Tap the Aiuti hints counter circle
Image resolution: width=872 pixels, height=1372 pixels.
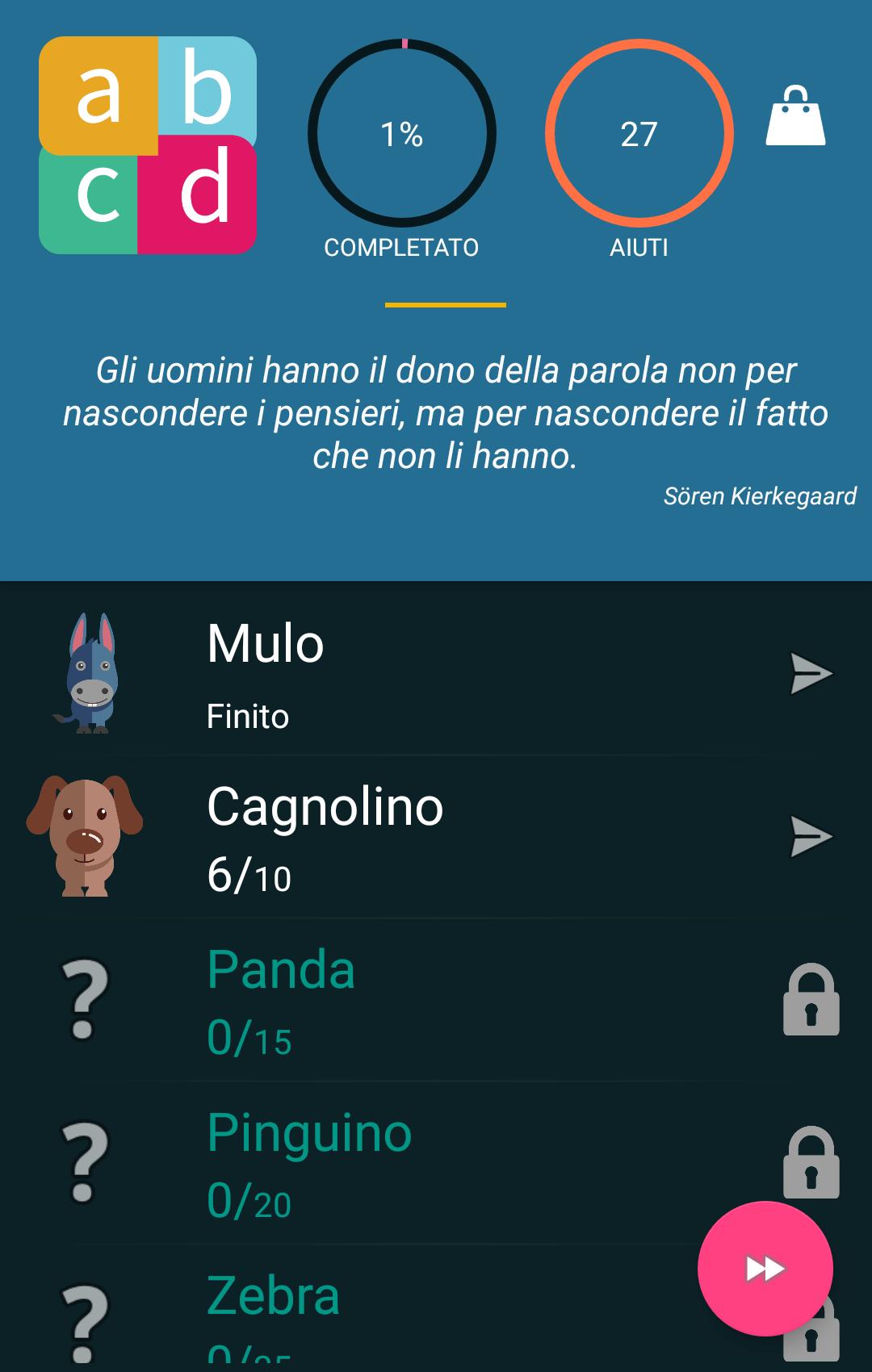tap(639, 134)
